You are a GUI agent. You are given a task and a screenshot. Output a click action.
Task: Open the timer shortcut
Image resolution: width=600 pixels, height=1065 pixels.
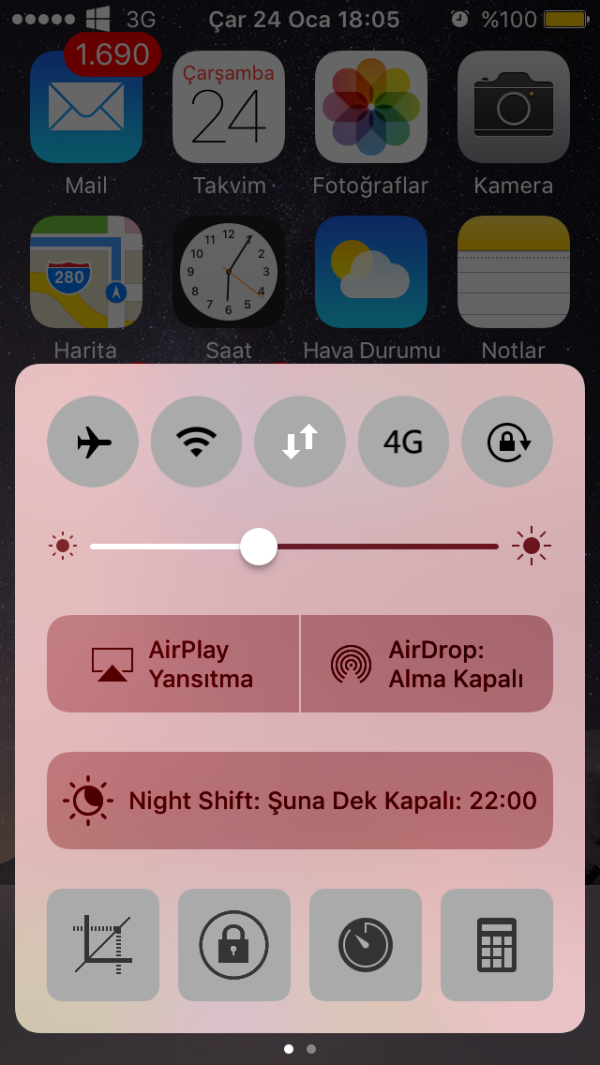click(365, 944)
